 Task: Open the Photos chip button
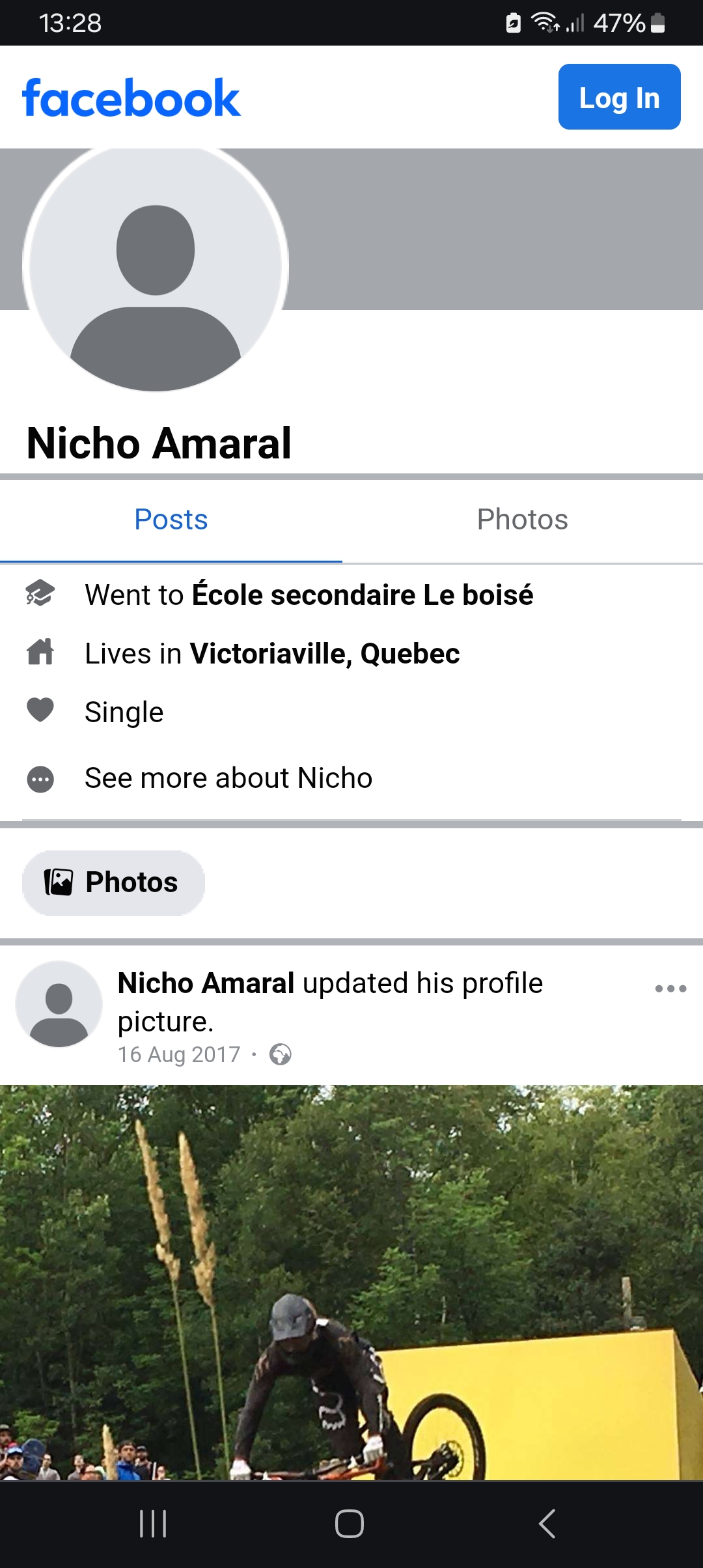tap(113, 883)
